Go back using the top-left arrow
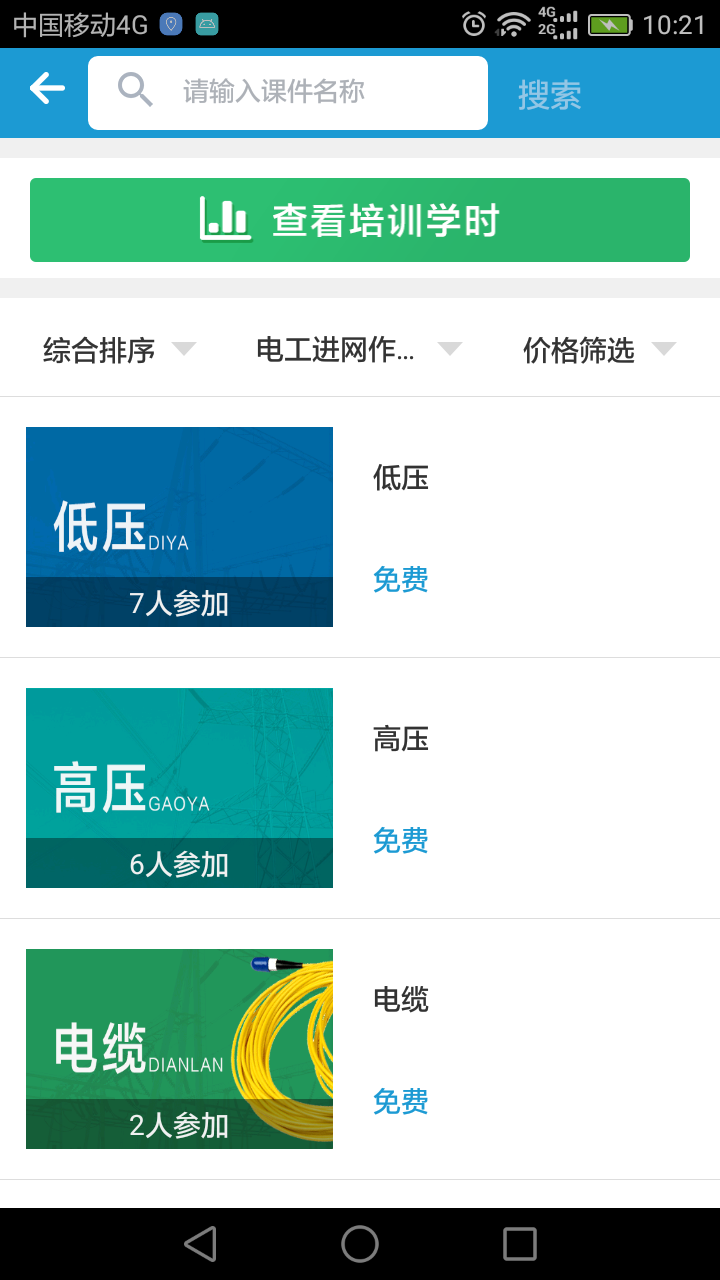720x1280 pixels. click(x=47, y=90)
